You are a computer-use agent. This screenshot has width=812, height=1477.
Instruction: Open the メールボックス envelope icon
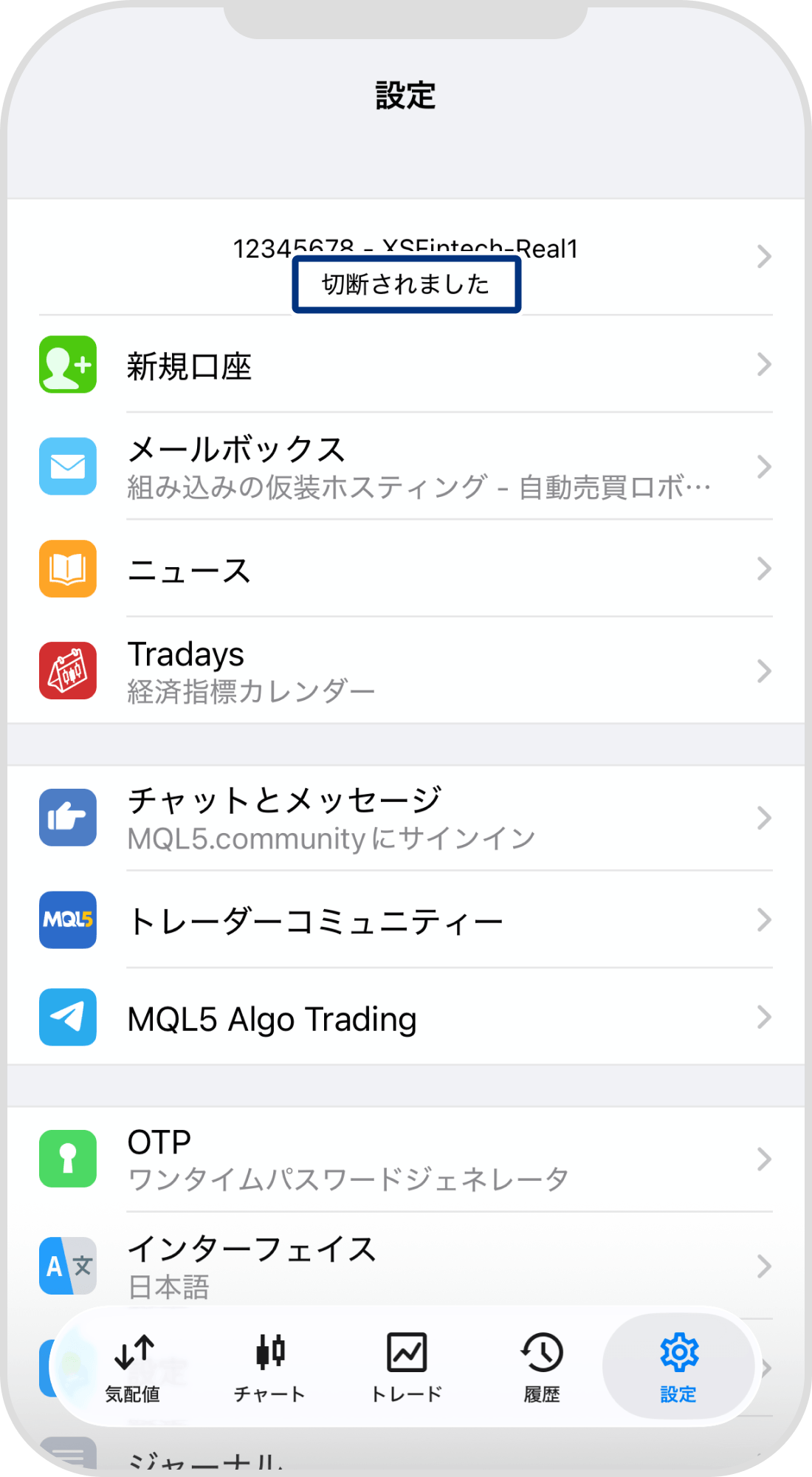tap(67, 467)
